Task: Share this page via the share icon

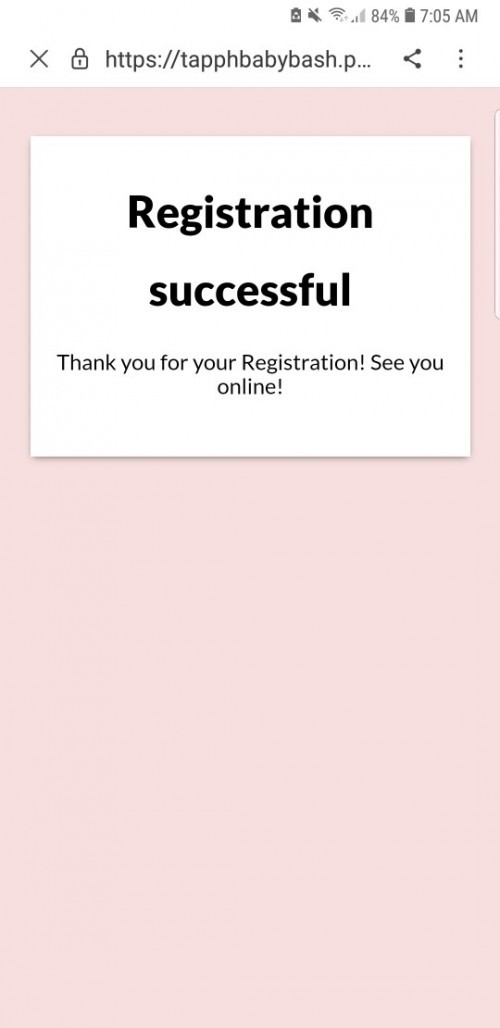Action: [x=412, y=59]
